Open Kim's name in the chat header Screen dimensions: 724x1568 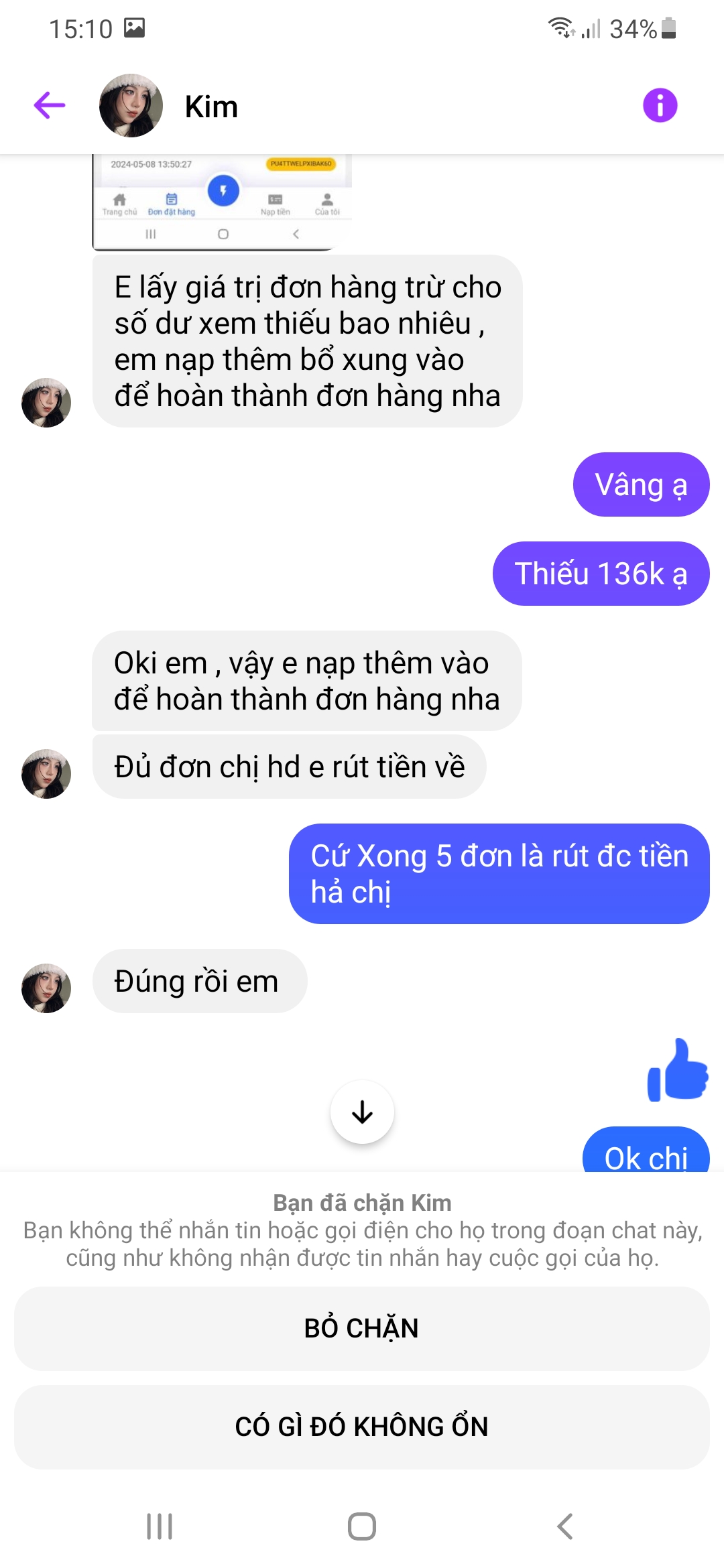(x=211, y=107)
